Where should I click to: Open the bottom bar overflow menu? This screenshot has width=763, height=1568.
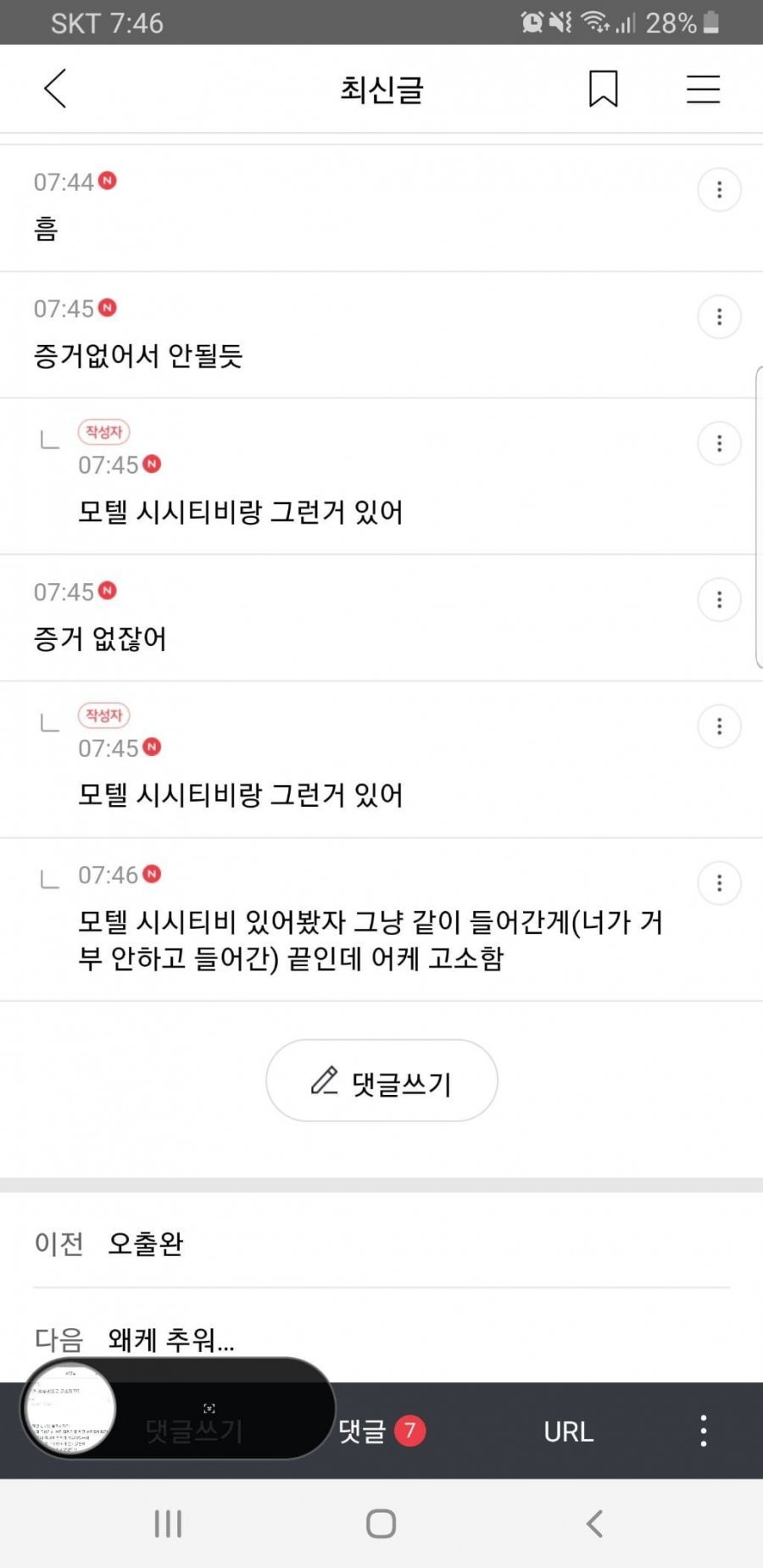click(x=703, y=1431)
